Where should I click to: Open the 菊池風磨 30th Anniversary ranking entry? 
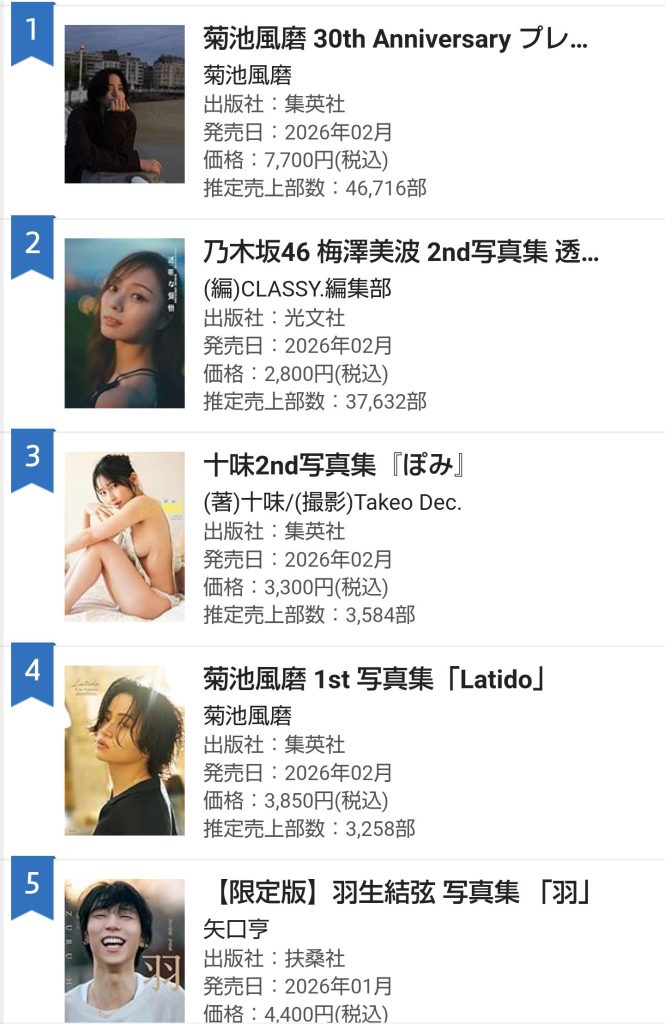coord(395,41)
